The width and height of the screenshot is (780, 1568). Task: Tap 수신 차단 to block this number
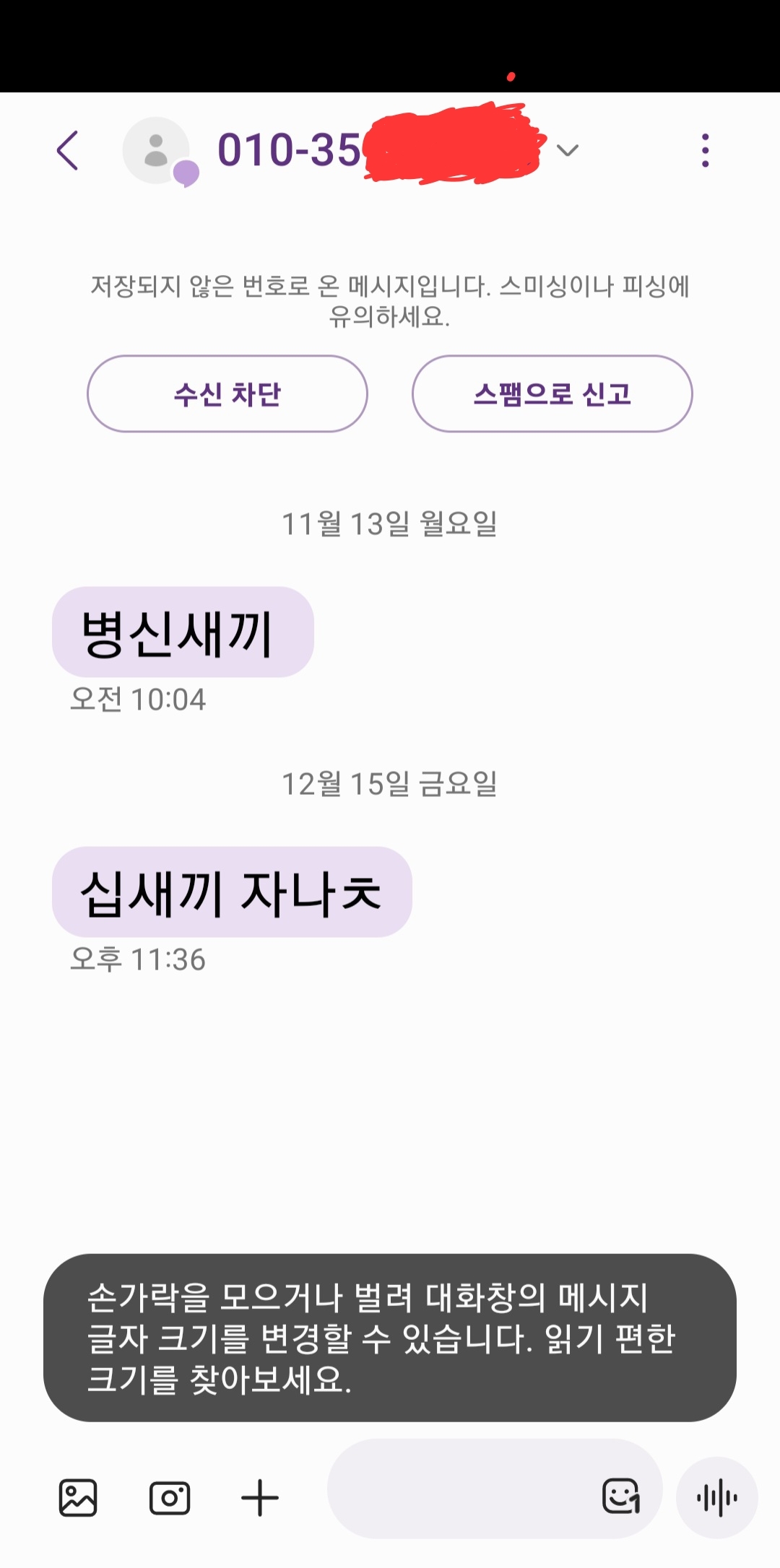click(227, 394)
